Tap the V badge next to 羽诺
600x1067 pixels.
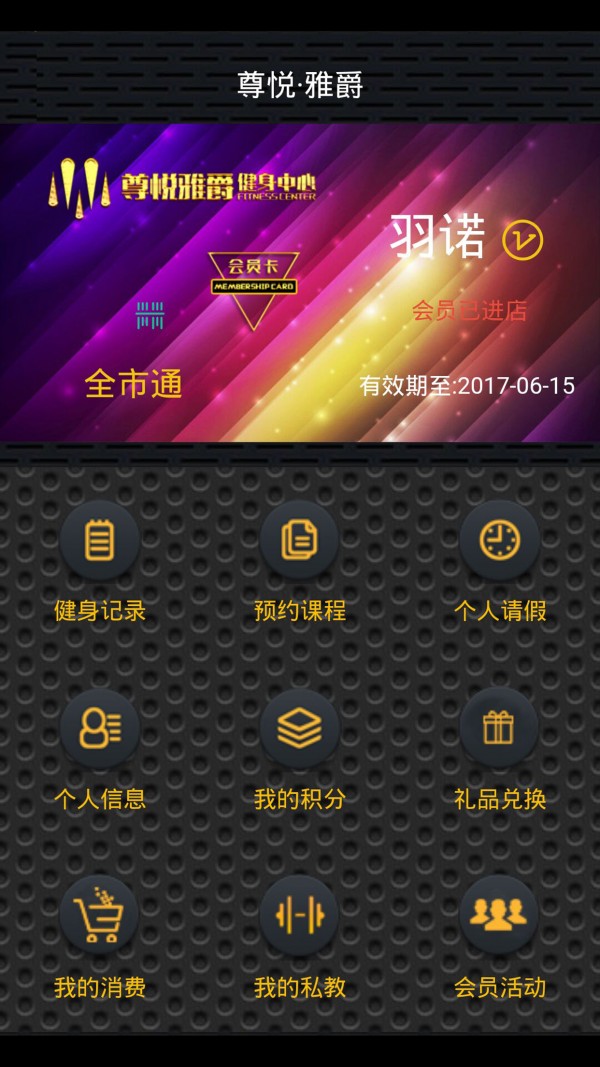[x=522, y=240]
